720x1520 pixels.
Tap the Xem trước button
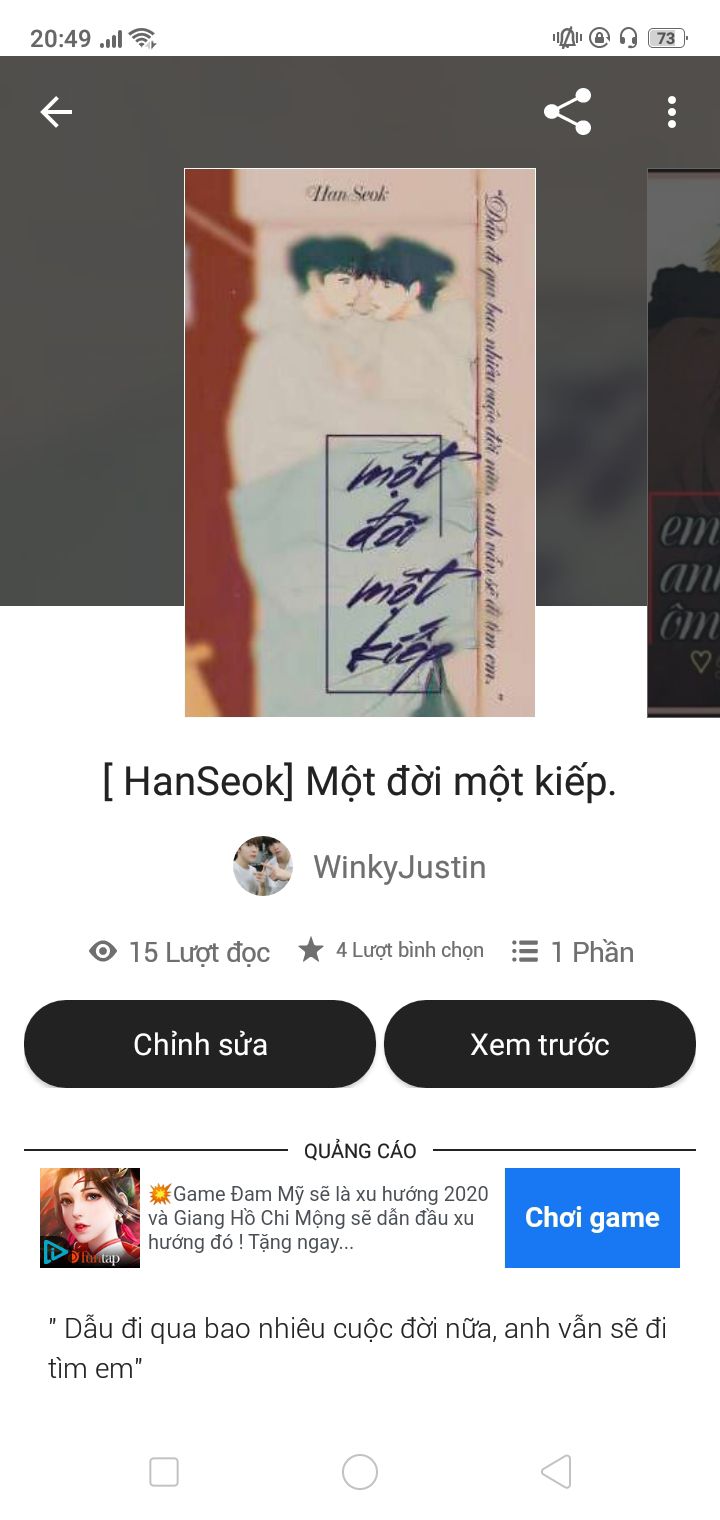pos(540,1044)
